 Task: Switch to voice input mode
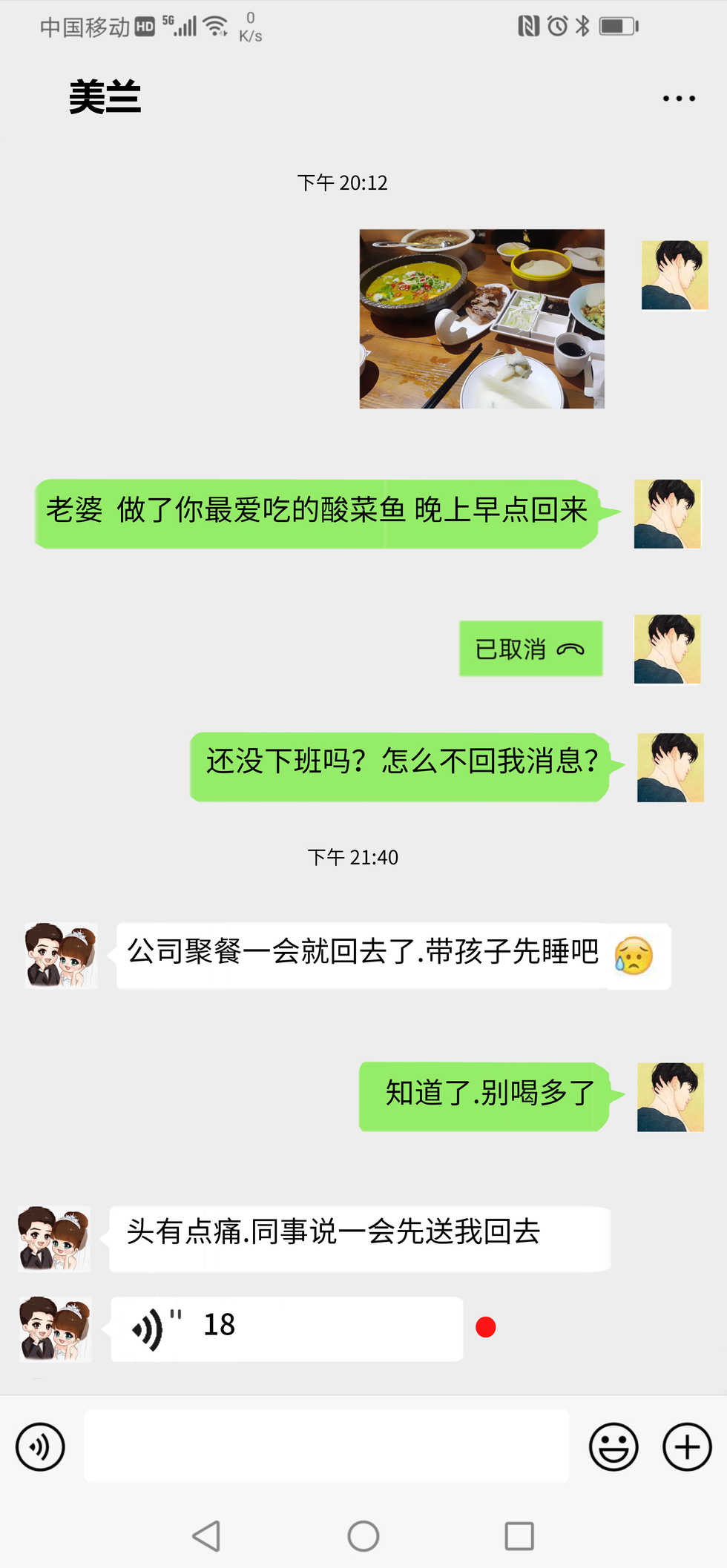point(40,1446)
